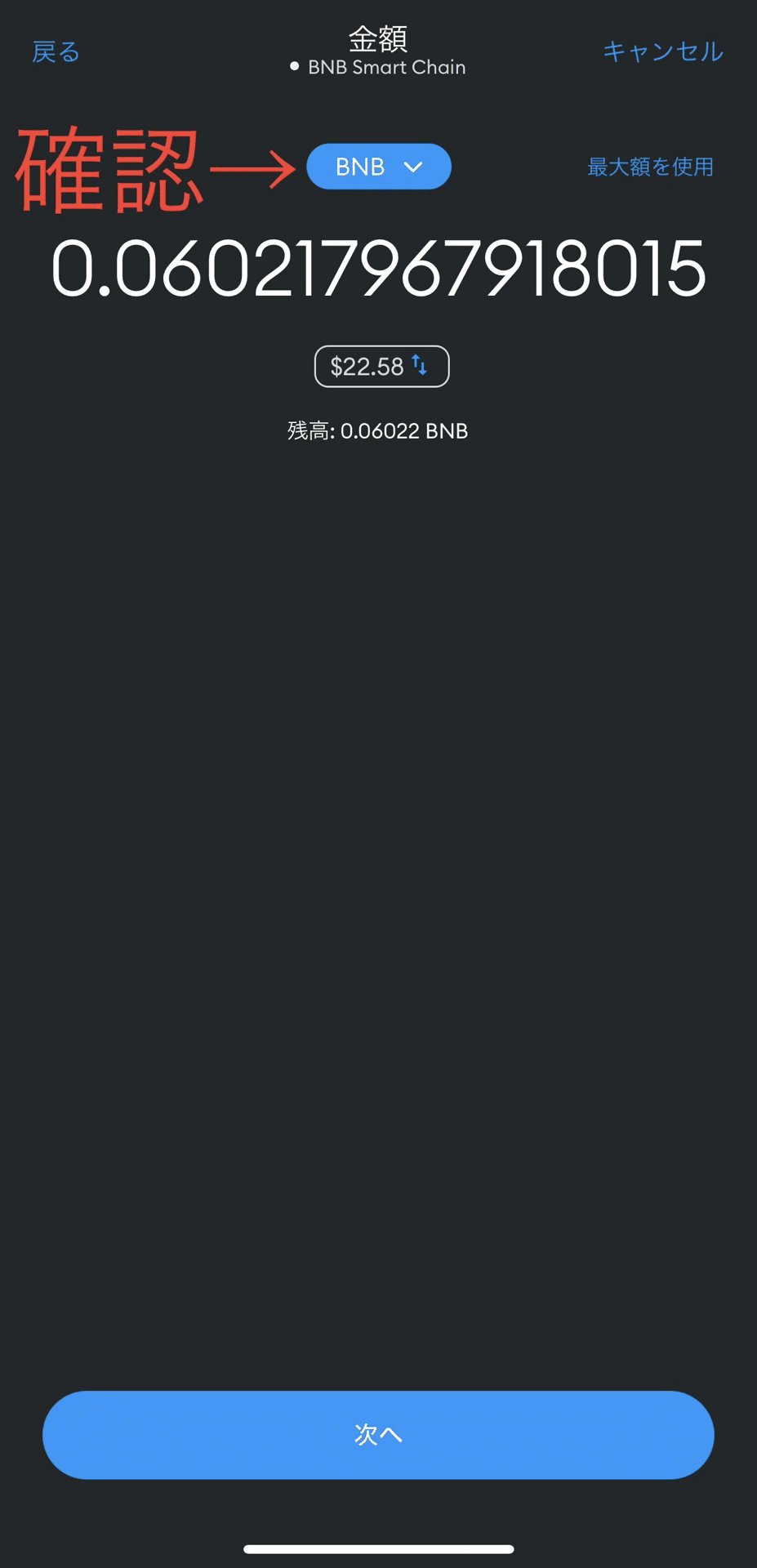
Task: Edit the 0.060217967918015 amount field
Action: point(378,269)
